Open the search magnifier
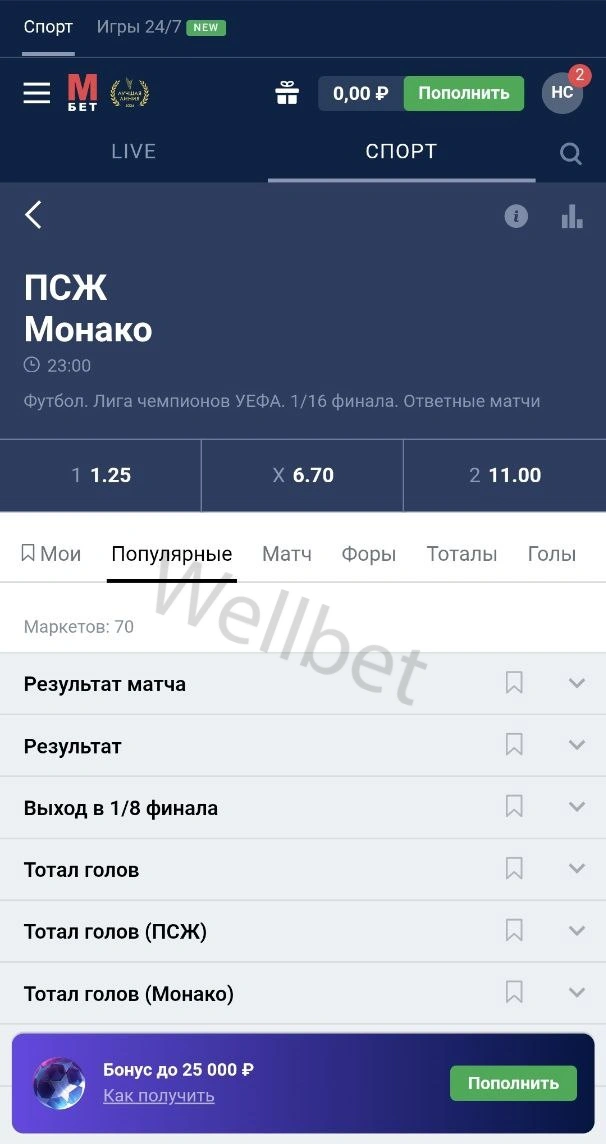This screenshot has width=606, height=1144. coord(571,153)
